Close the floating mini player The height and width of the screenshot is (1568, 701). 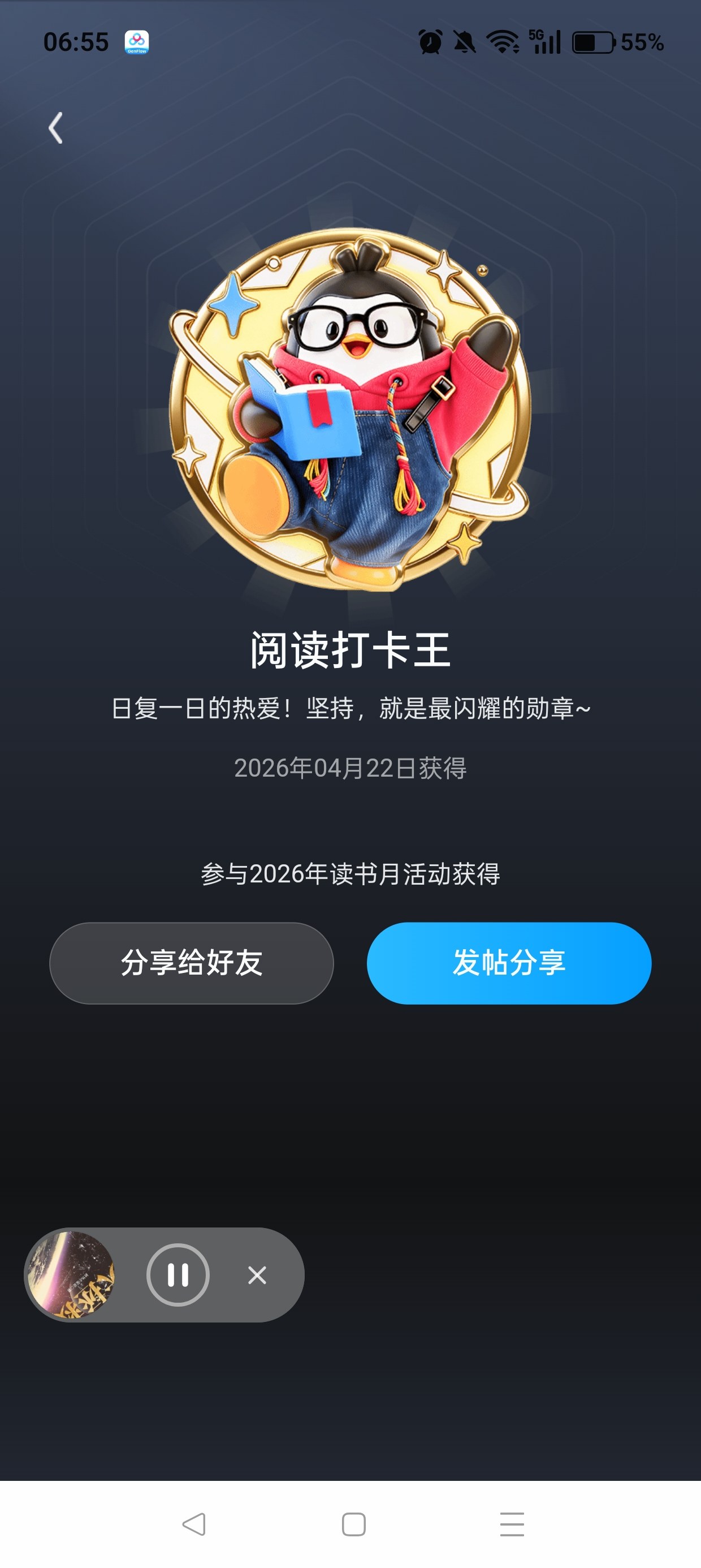(257, 1274)
